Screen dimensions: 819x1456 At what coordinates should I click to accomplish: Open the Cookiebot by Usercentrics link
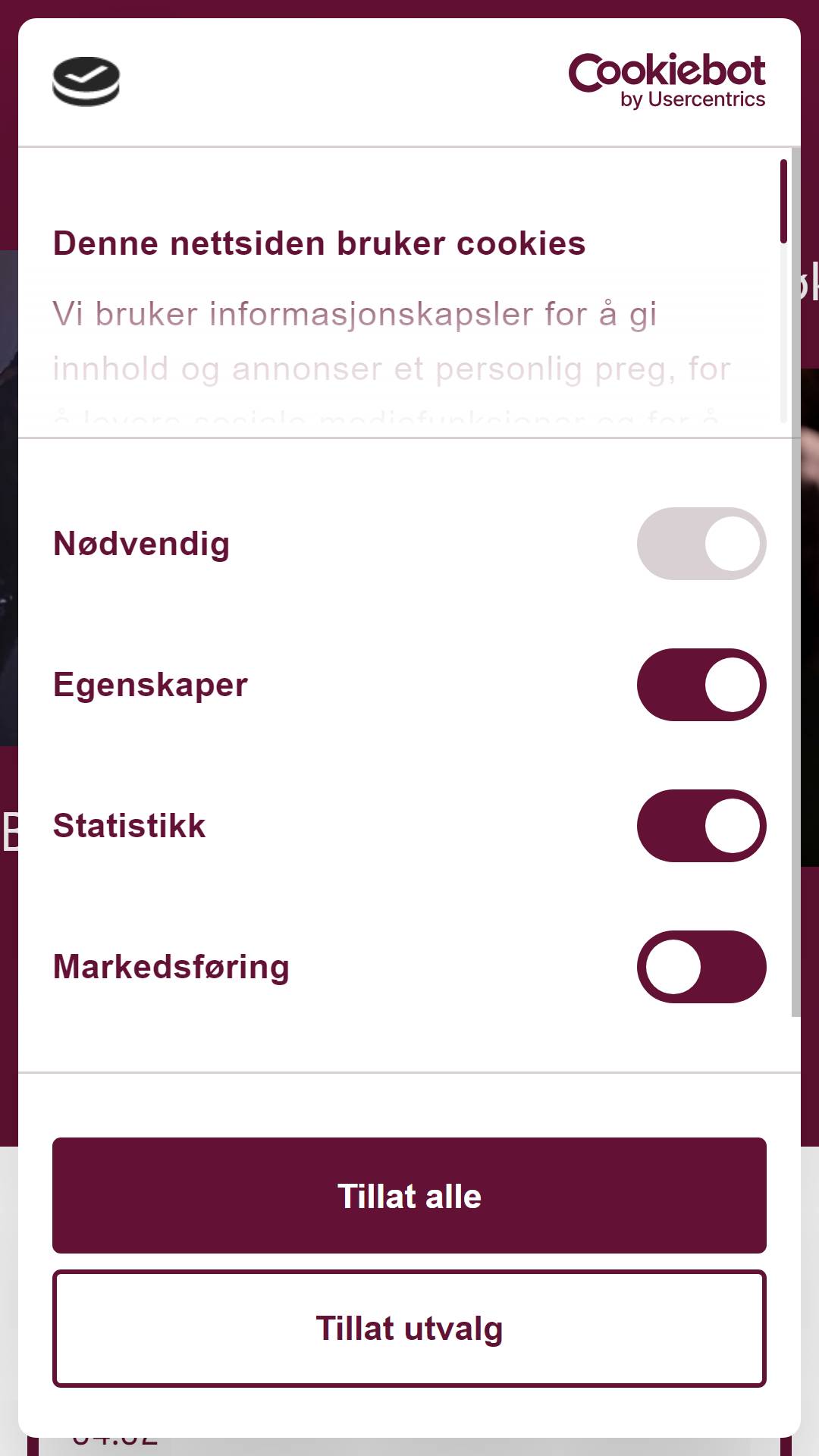pyautogui.click(x=667, y=81)
